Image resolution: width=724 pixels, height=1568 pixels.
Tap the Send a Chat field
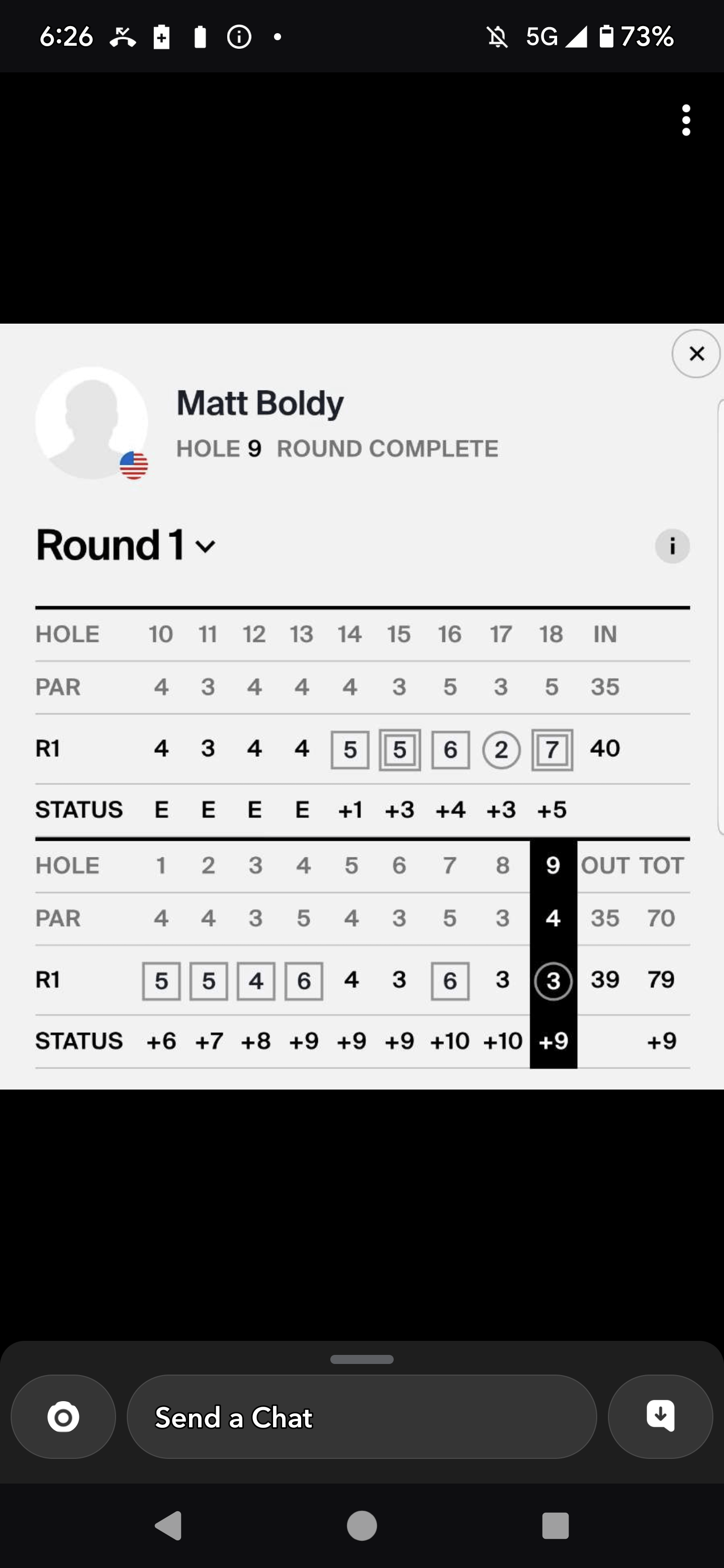point(361,1416)
